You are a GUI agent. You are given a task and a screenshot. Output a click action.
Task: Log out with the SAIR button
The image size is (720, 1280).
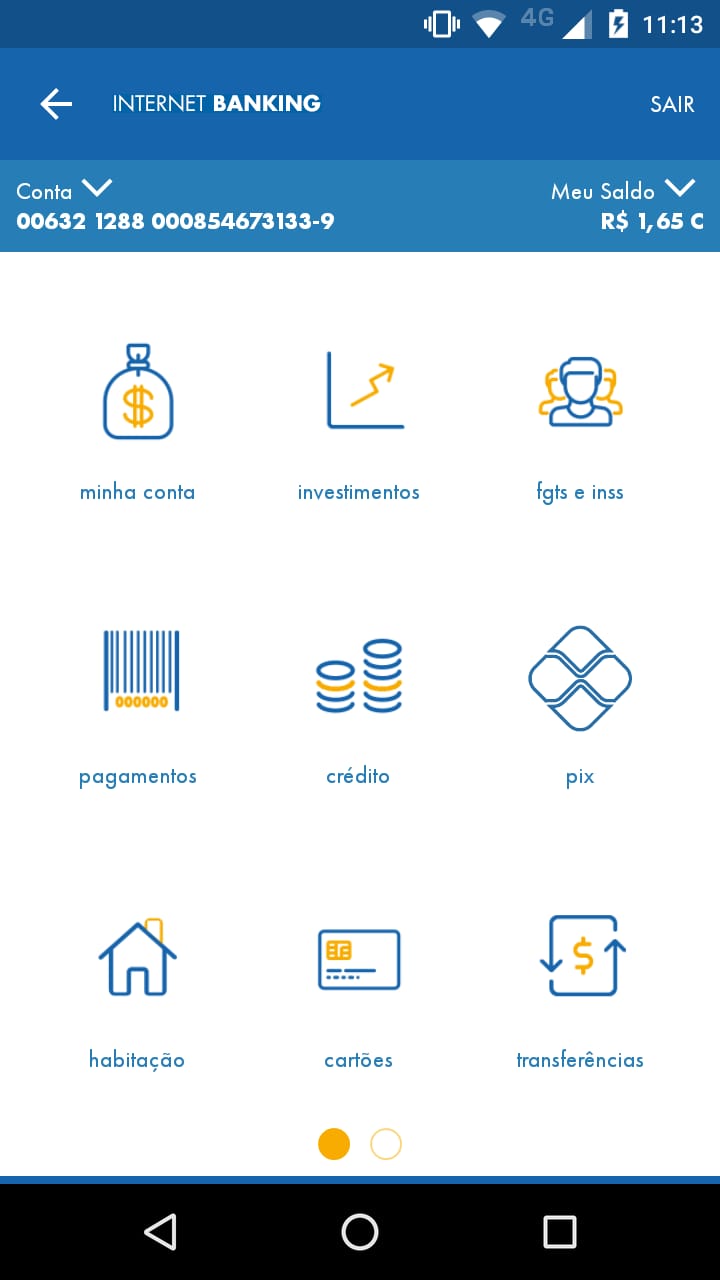point(671,104)
